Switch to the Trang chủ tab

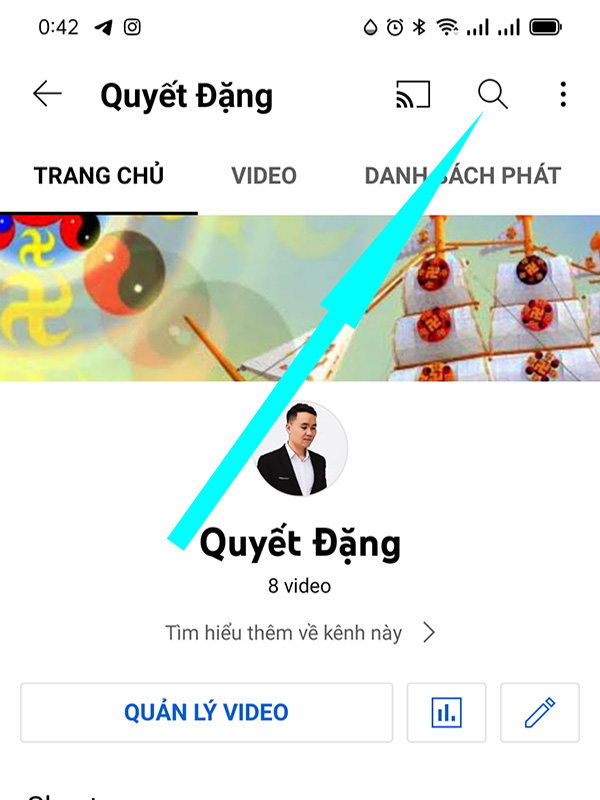pos(99,176)
